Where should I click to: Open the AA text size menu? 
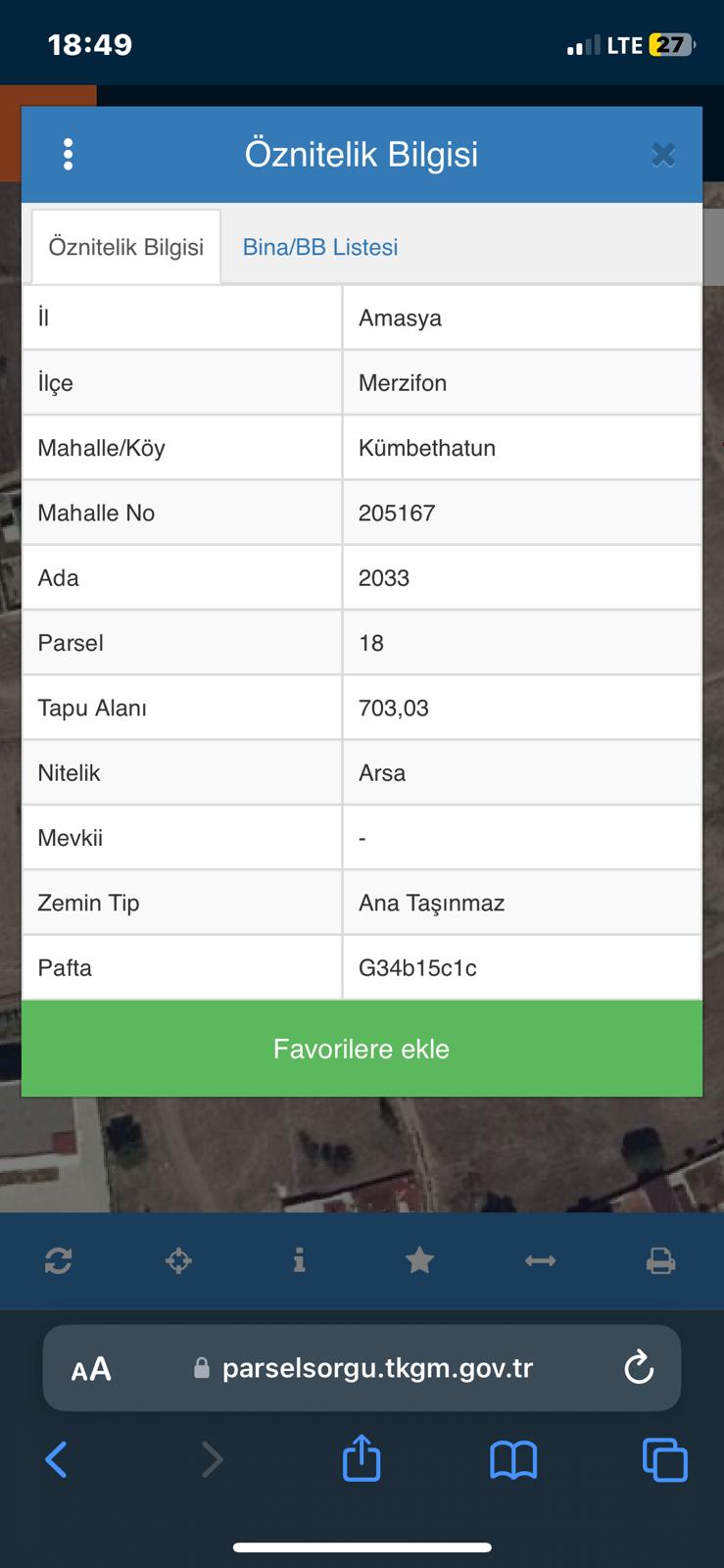point(91,1368)
